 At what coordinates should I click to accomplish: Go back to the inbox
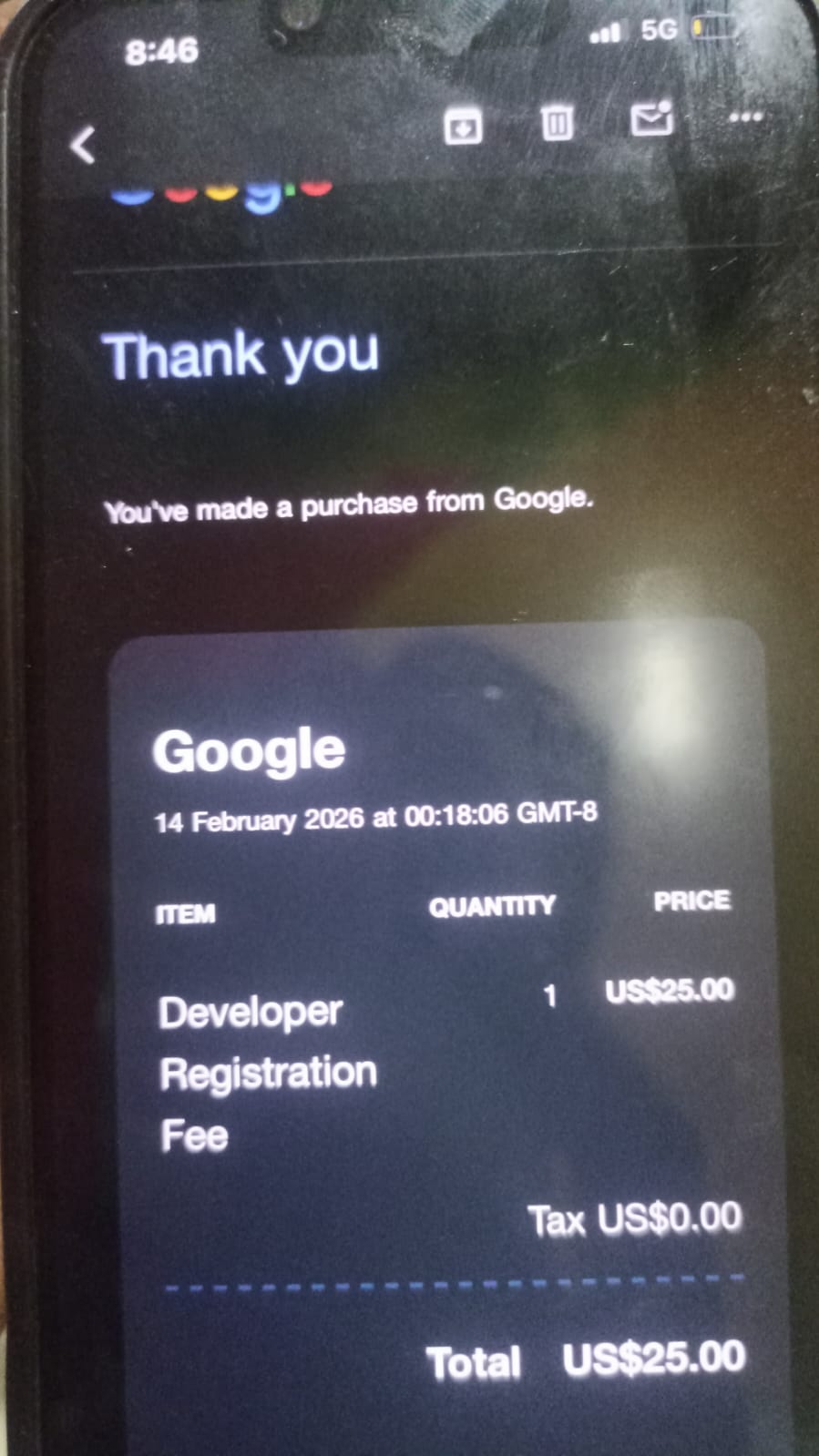tap(83, 144)
